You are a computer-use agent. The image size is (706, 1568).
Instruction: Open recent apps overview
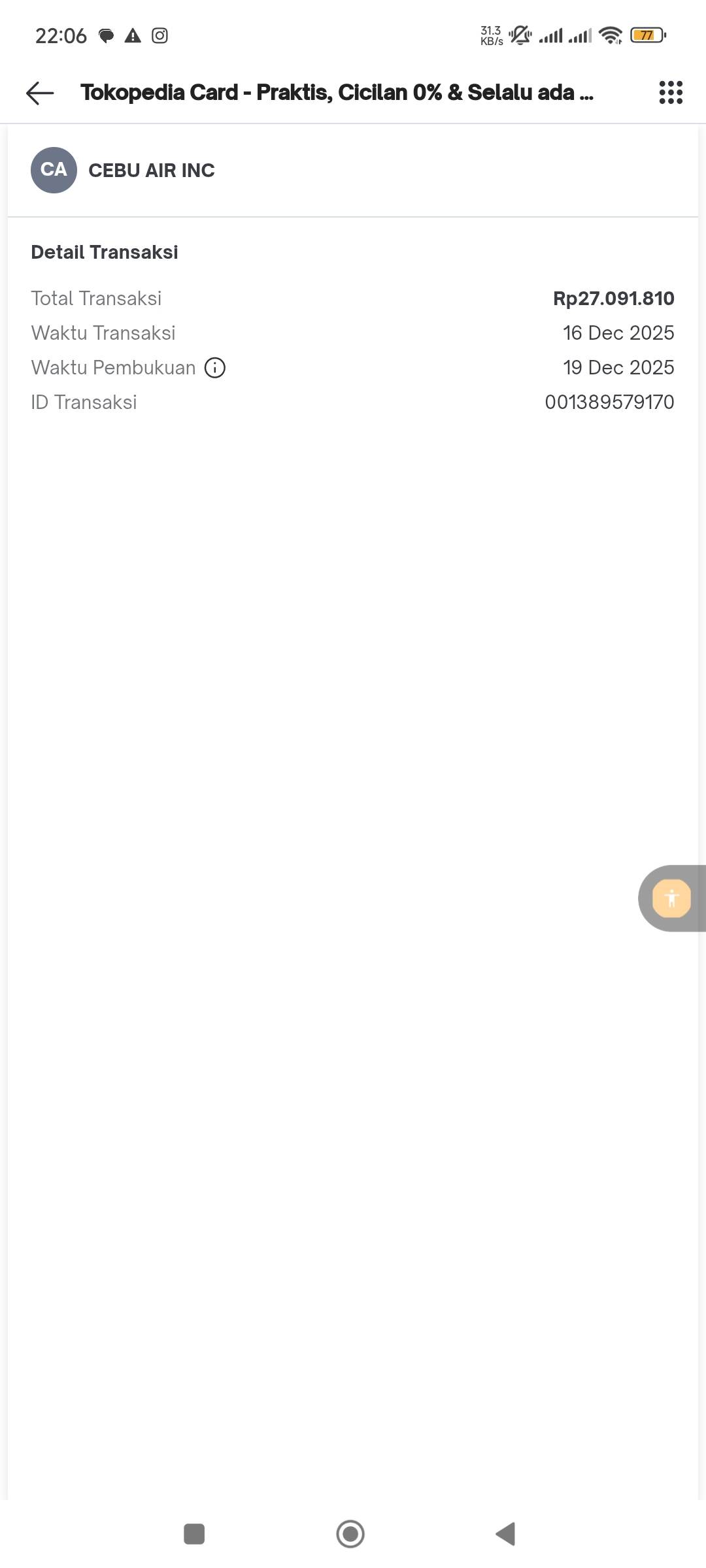[194, 1533]
